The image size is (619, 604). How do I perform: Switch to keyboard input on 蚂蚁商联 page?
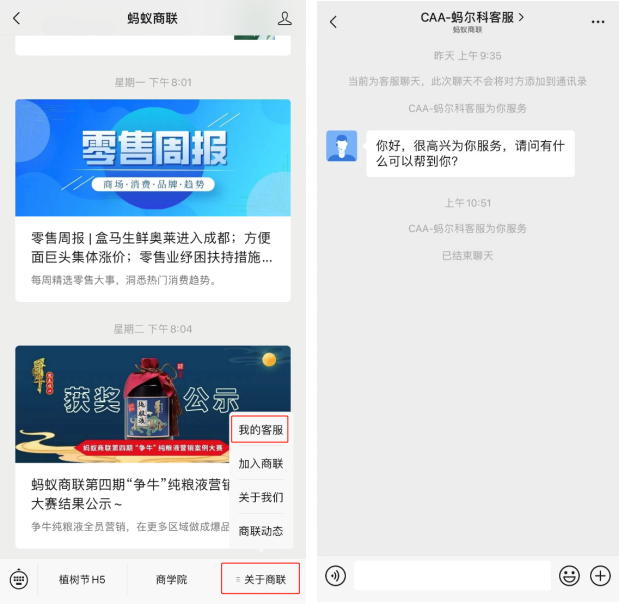[x=18, y=579]
